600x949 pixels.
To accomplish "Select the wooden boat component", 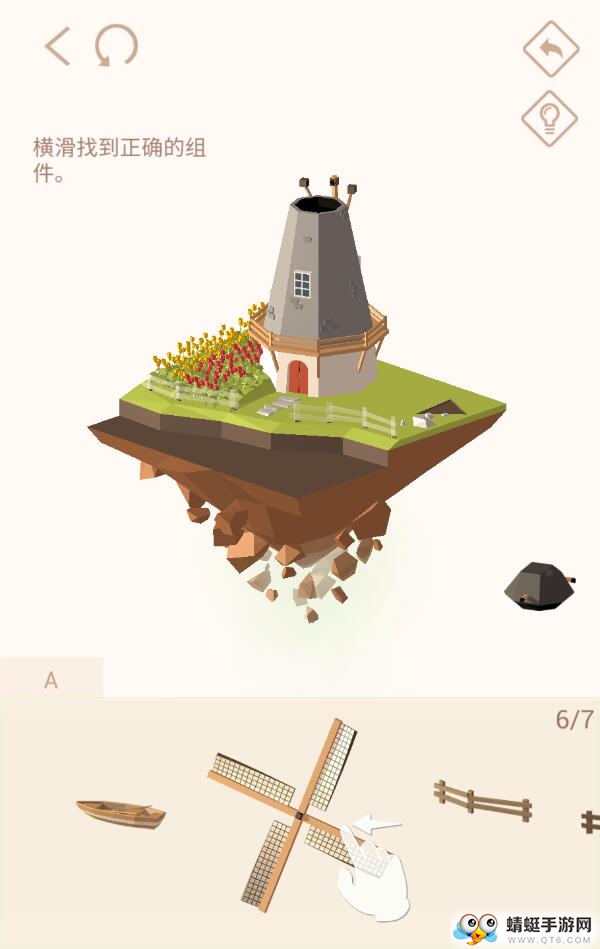I will pos(121,813).
